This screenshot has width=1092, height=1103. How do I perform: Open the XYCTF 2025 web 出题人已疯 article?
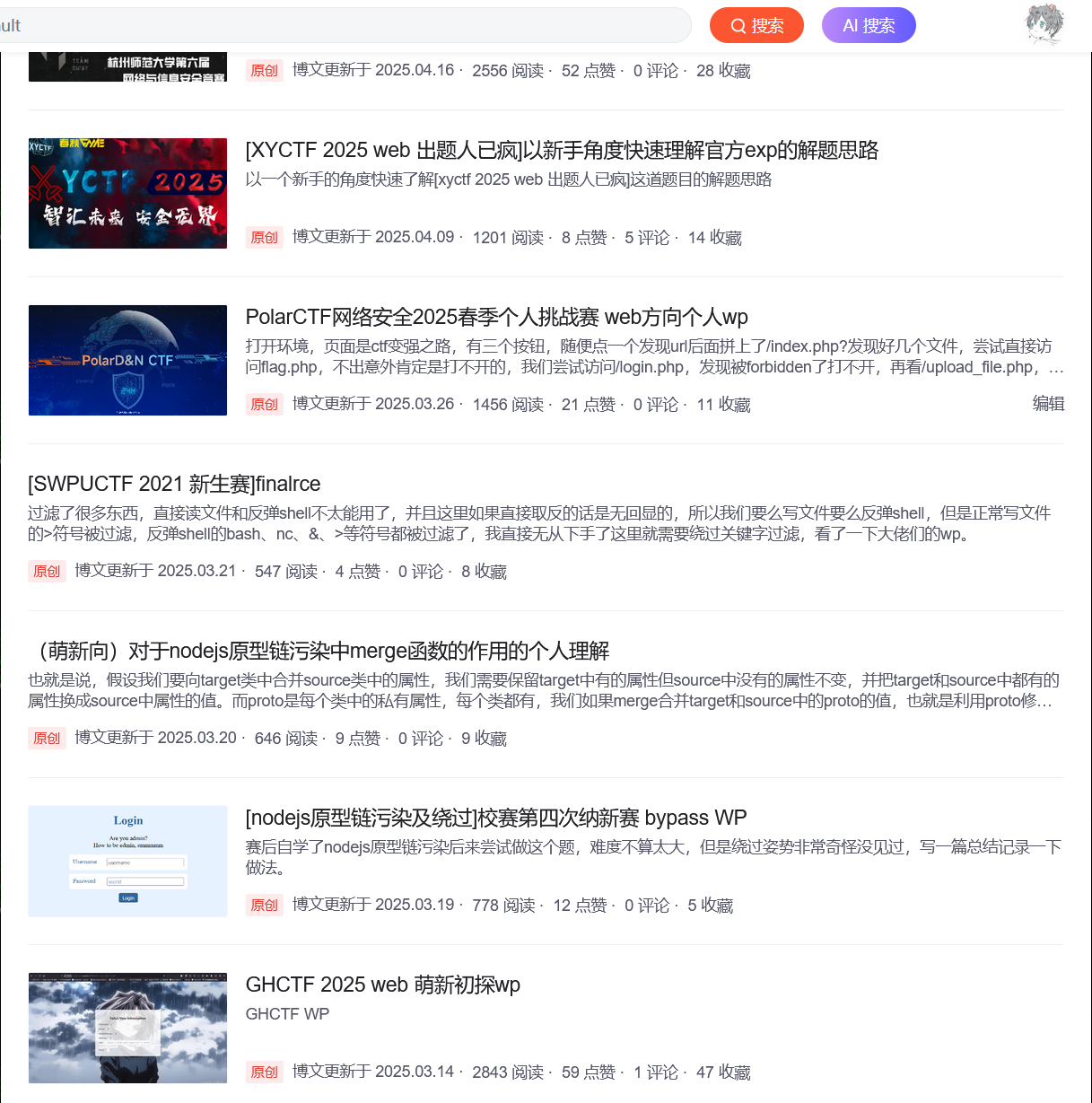(x=562, y=150)
